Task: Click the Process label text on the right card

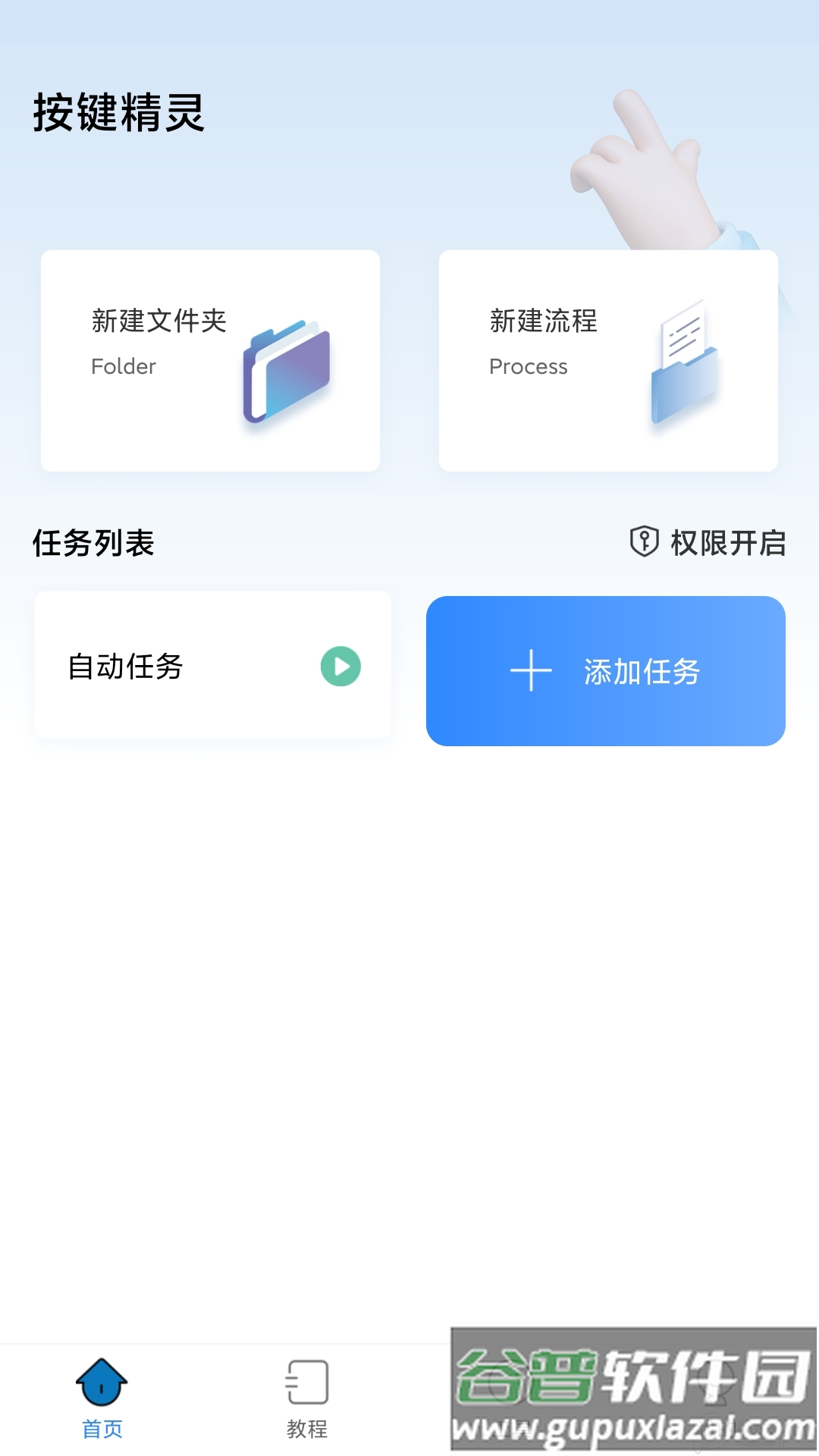Action: [529, 367]
